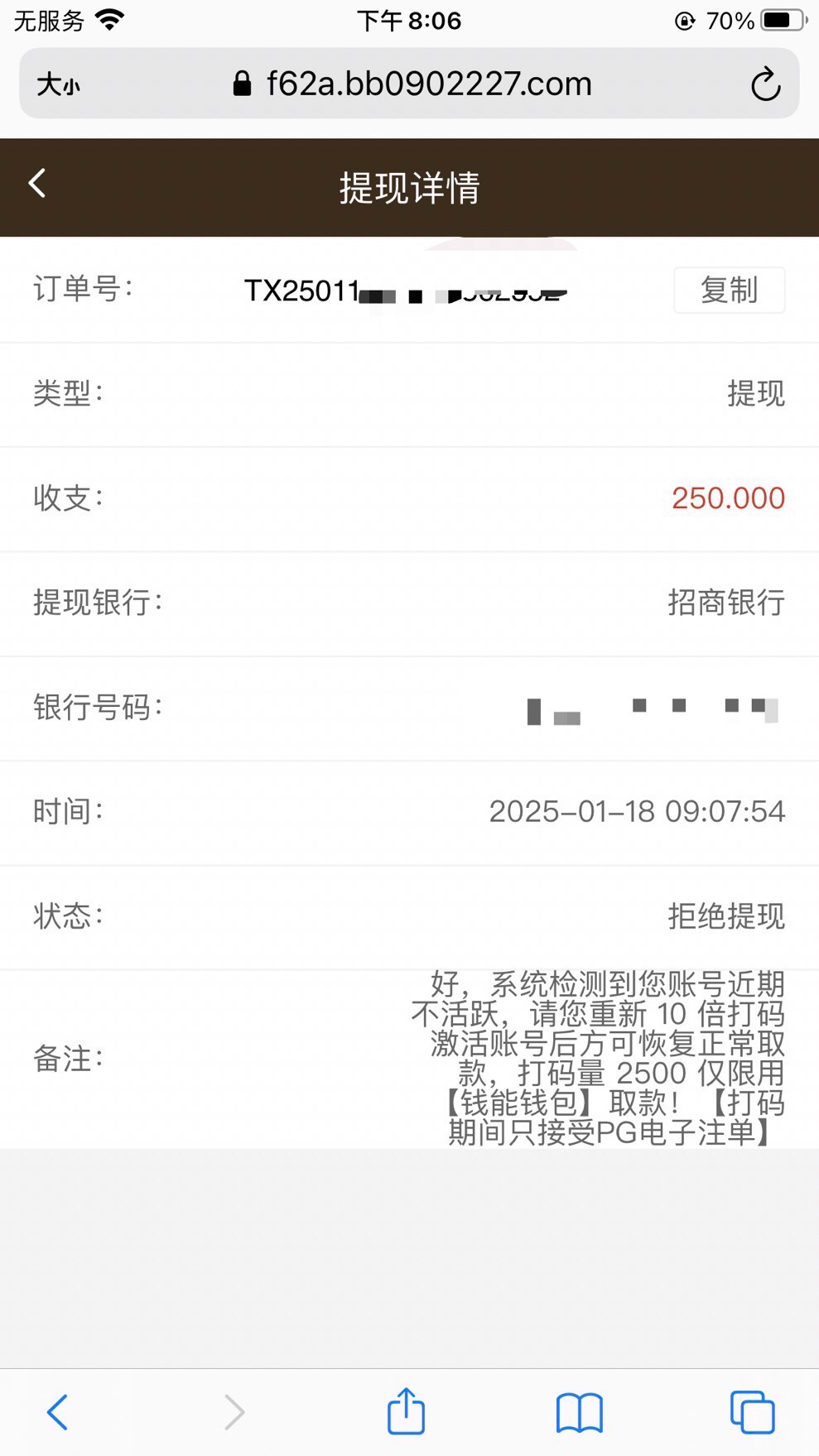
Task: Go back from the 提现详情 page
Action: point(37,184)
